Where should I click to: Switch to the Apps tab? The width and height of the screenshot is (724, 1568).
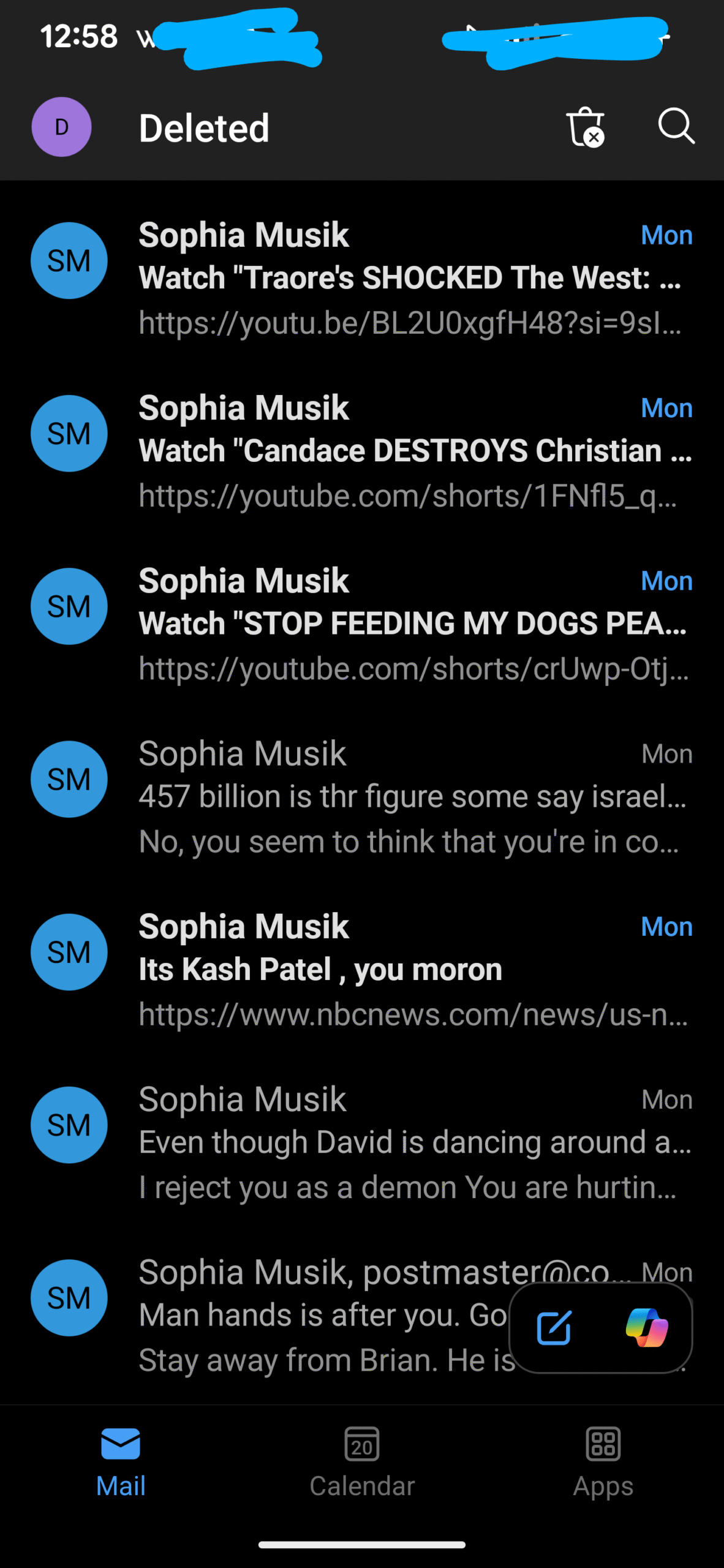[603, 1461]
